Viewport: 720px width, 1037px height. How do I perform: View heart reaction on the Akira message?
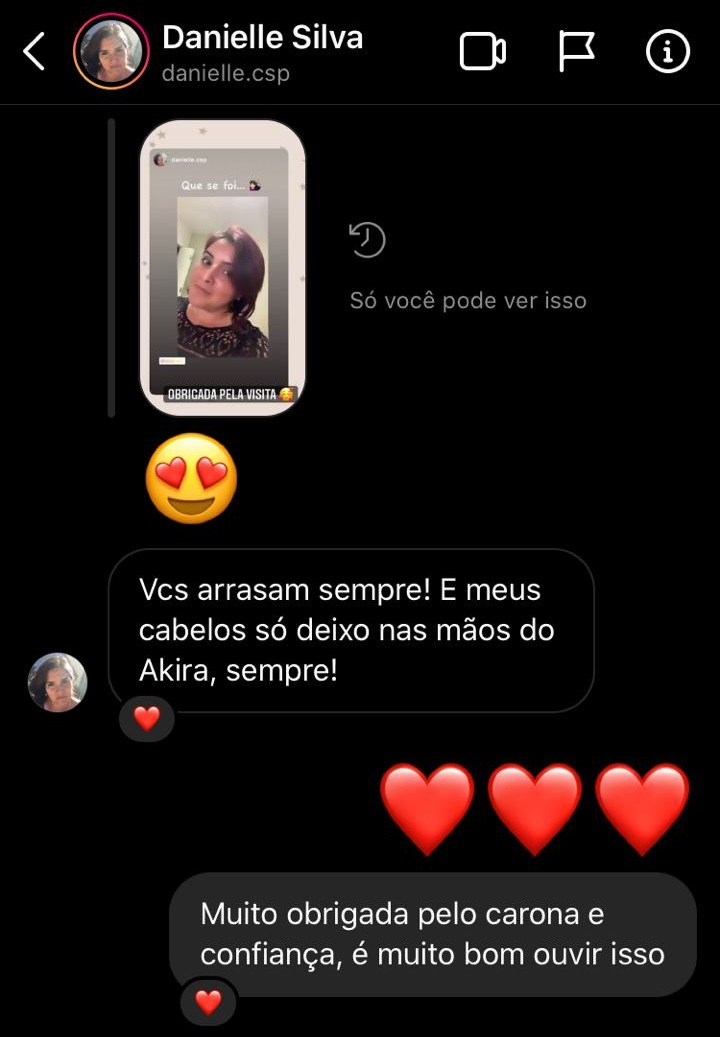(x=147, y=718)
